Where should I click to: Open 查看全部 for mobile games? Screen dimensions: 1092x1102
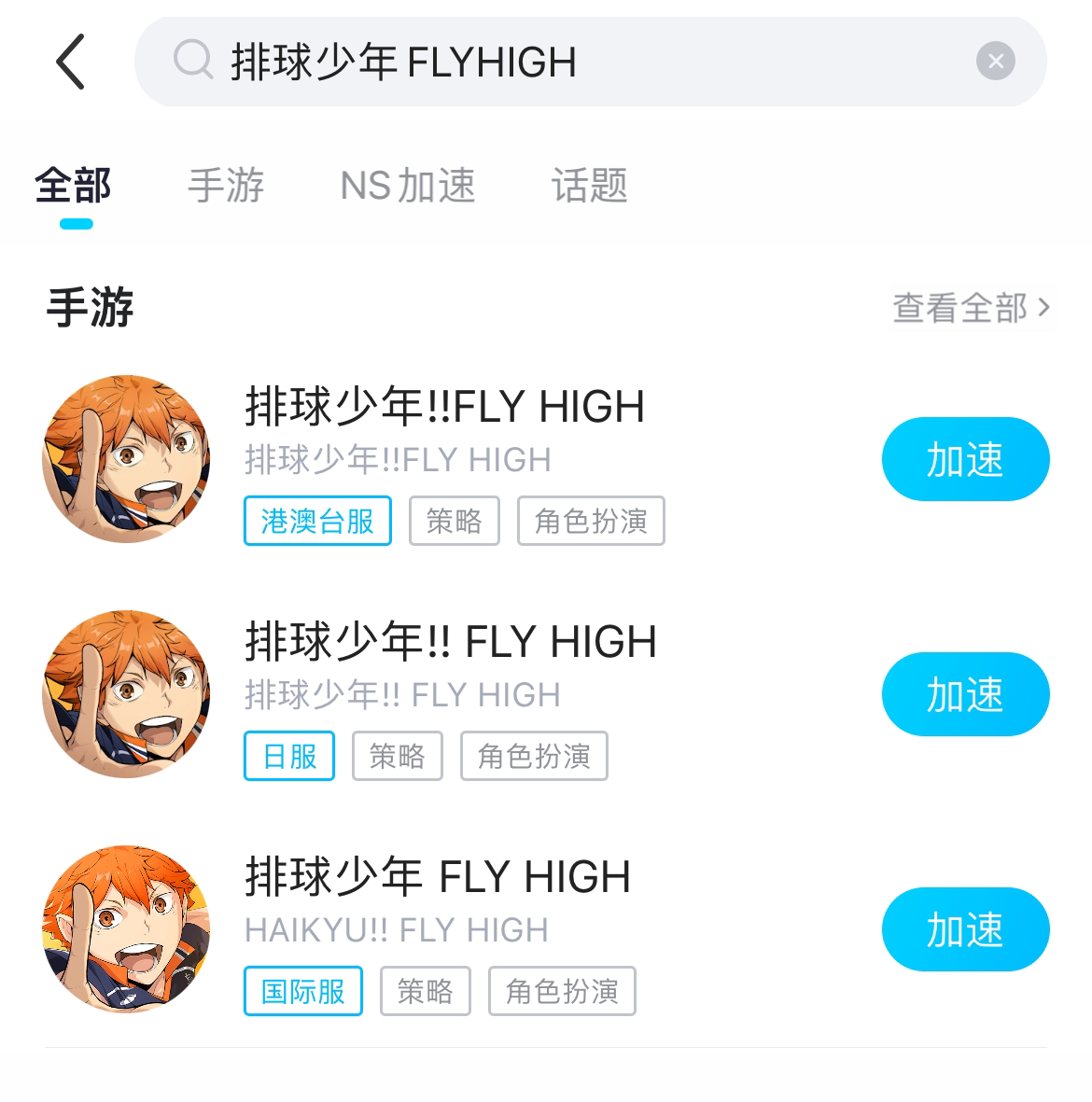[x=971, y=308]
